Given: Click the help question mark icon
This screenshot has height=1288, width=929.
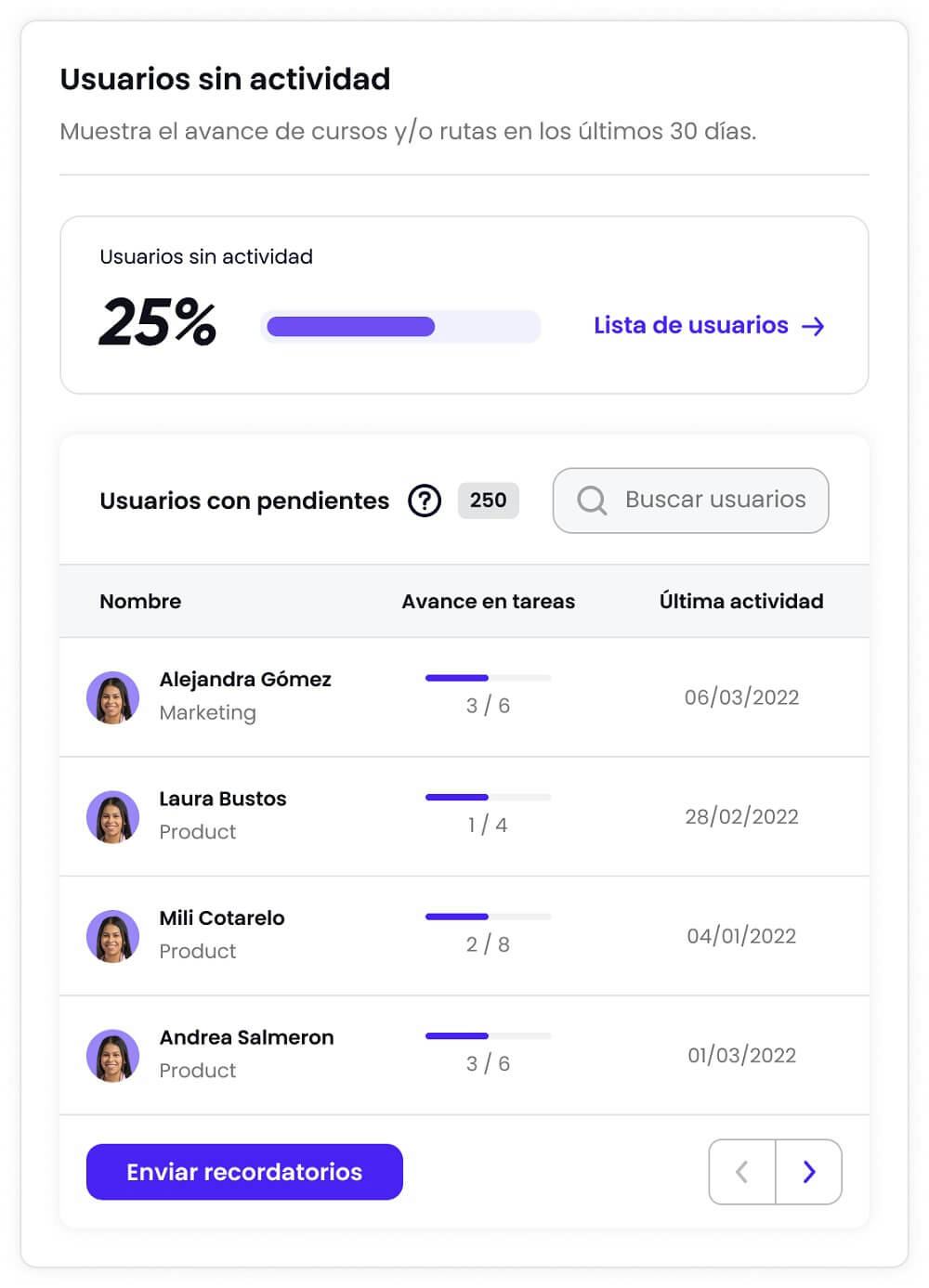Looking at the screenshot, I should [x=424, y=501].
